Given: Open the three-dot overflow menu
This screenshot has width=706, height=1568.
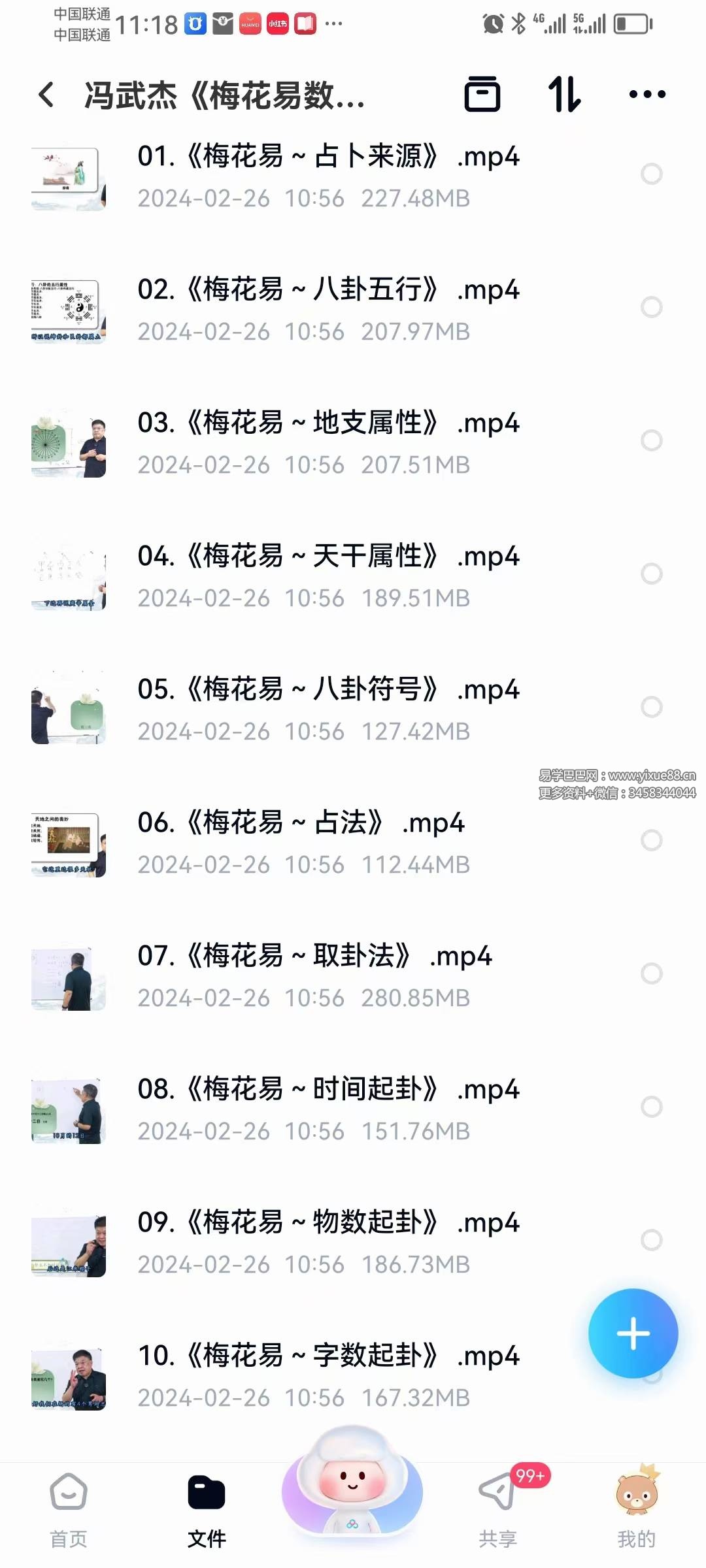Looking at the screenshot, I should [x=647, y=94].
